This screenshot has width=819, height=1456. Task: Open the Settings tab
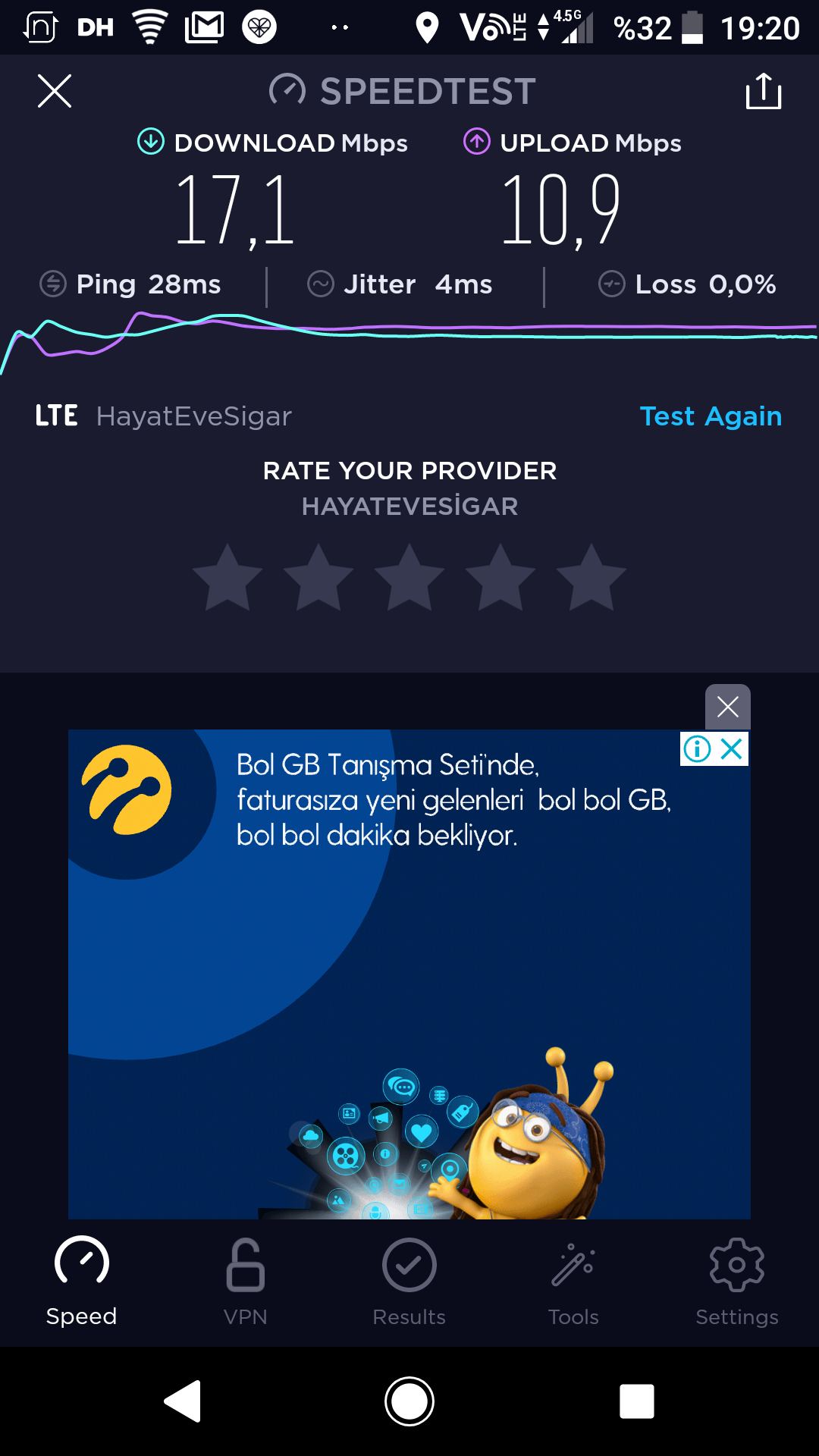pos(737,1282)
